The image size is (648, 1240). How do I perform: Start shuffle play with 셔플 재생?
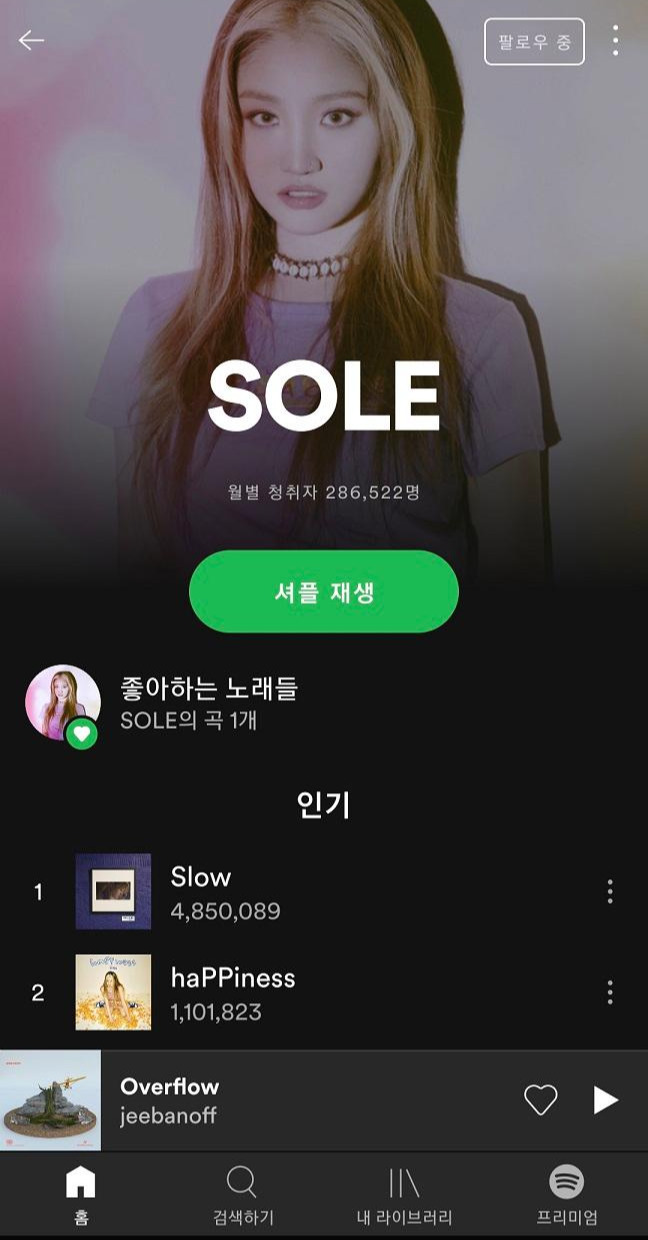click(323, 591)
